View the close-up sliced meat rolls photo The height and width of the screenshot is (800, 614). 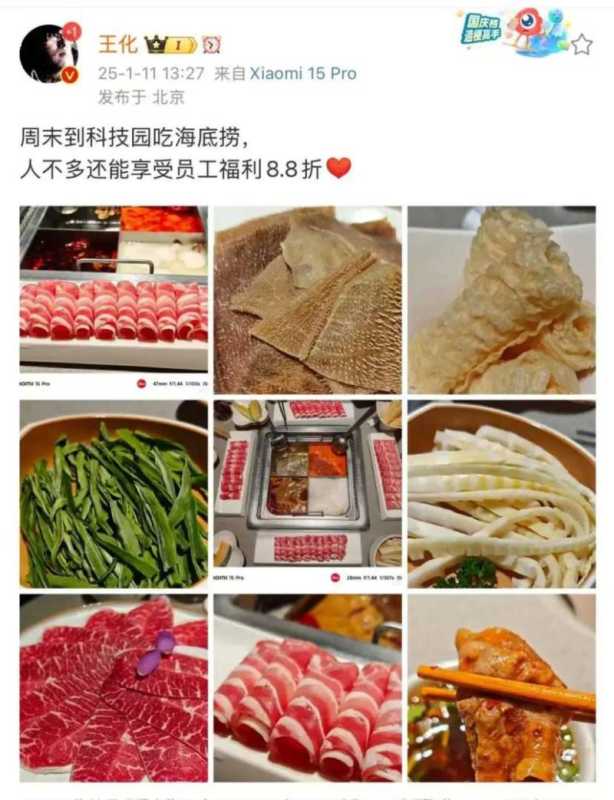coord(307,687)
